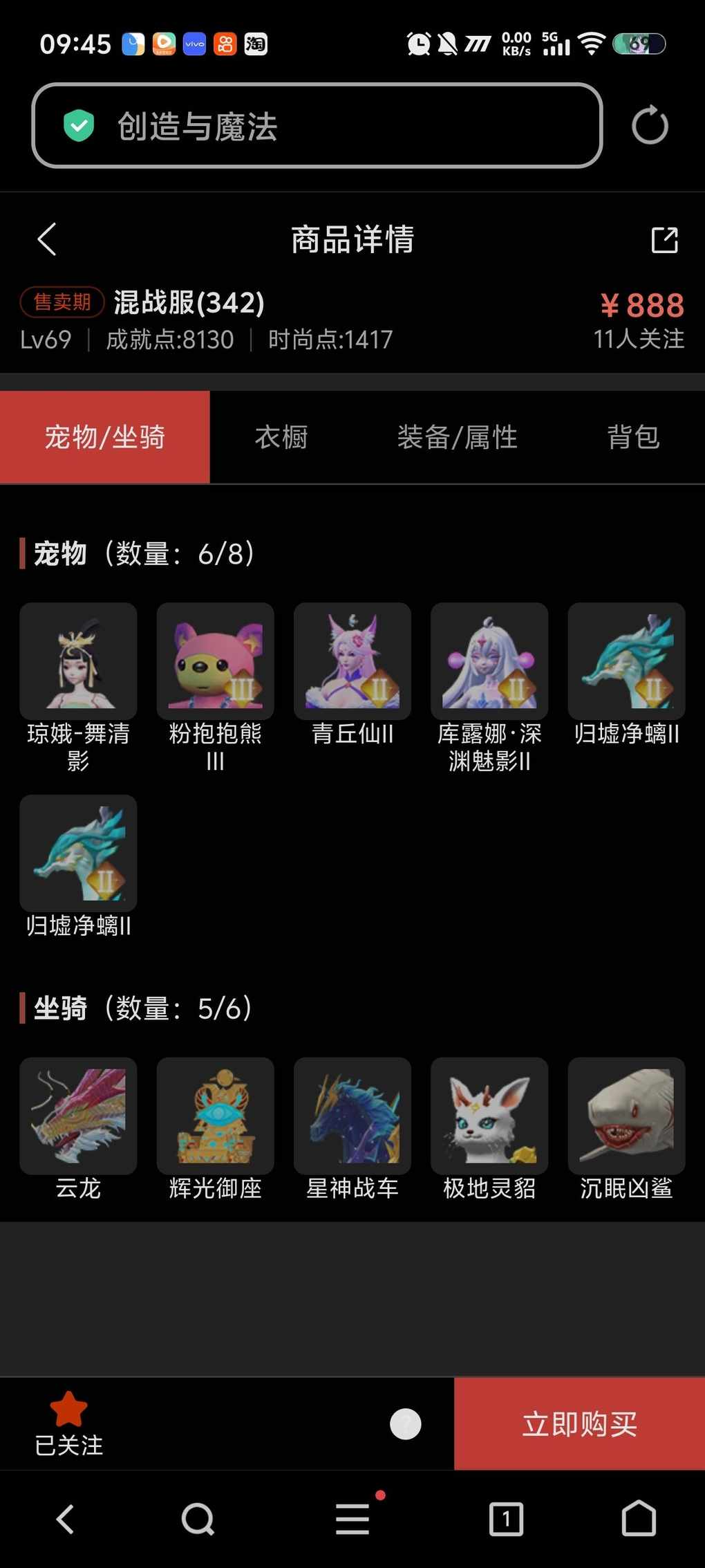Switch to the 装备/属性 tab

pyautogui.click(x=457, y=437)
